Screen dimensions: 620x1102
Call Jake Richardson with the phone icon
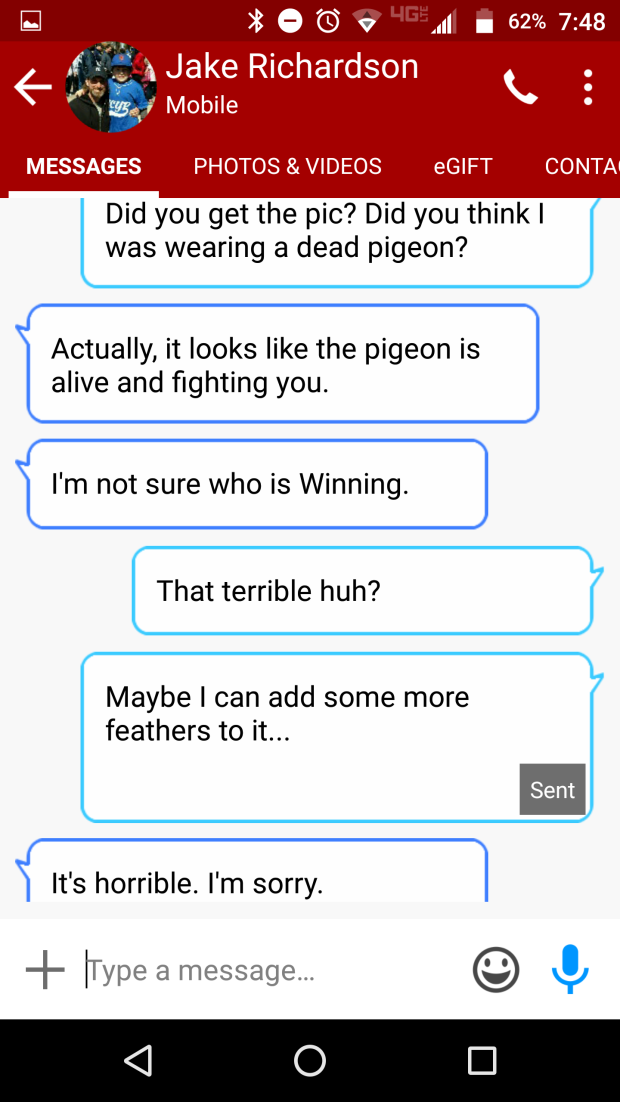520,88
